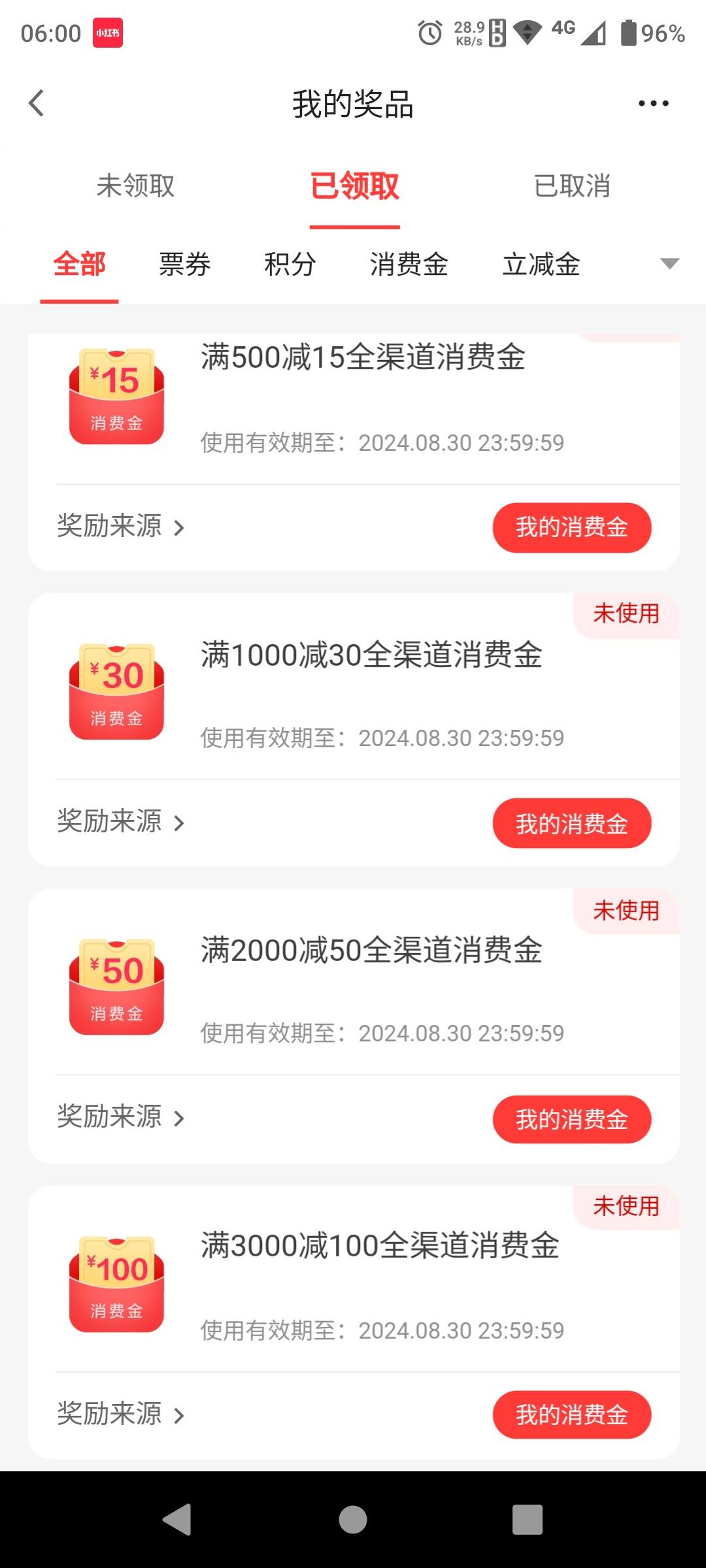View 奖励来源 for 满1000减30 coupon
The image size is (706, 1568).
point(121,821)
